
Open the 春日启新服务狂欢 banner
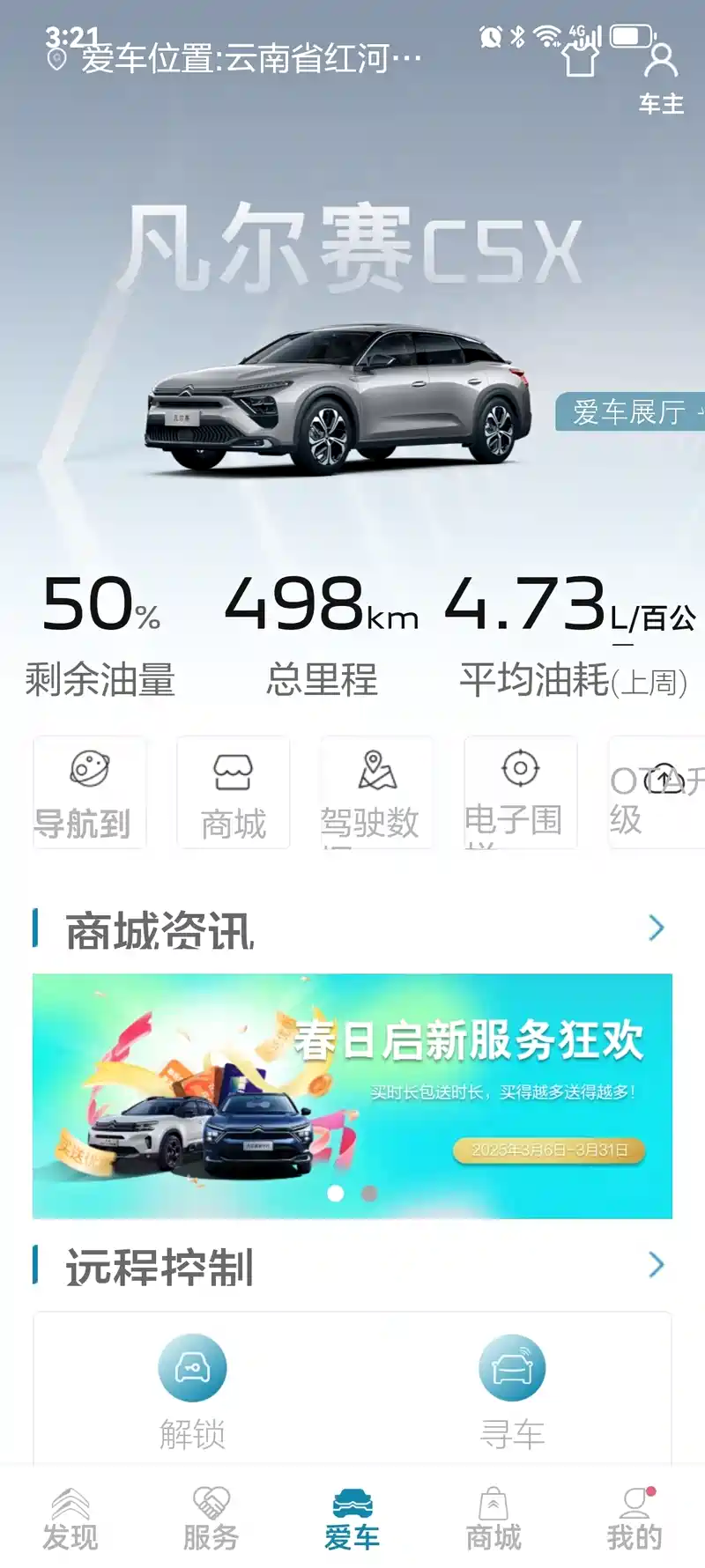(352, 1096)
